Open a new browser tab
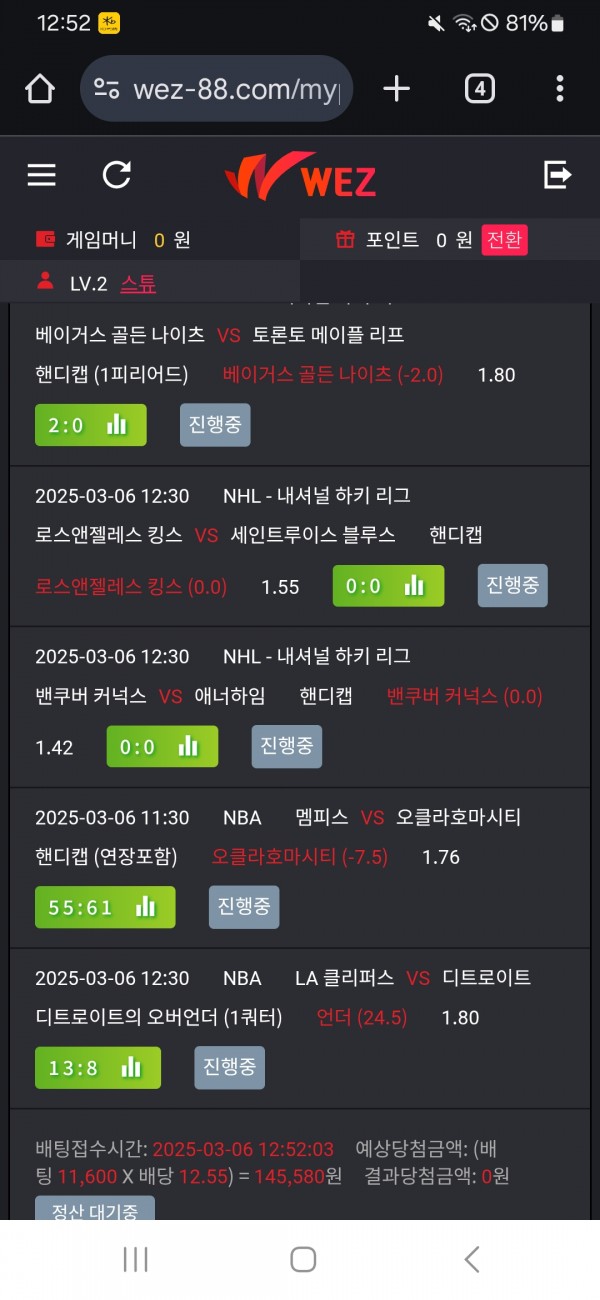 [x=396, y=89]
